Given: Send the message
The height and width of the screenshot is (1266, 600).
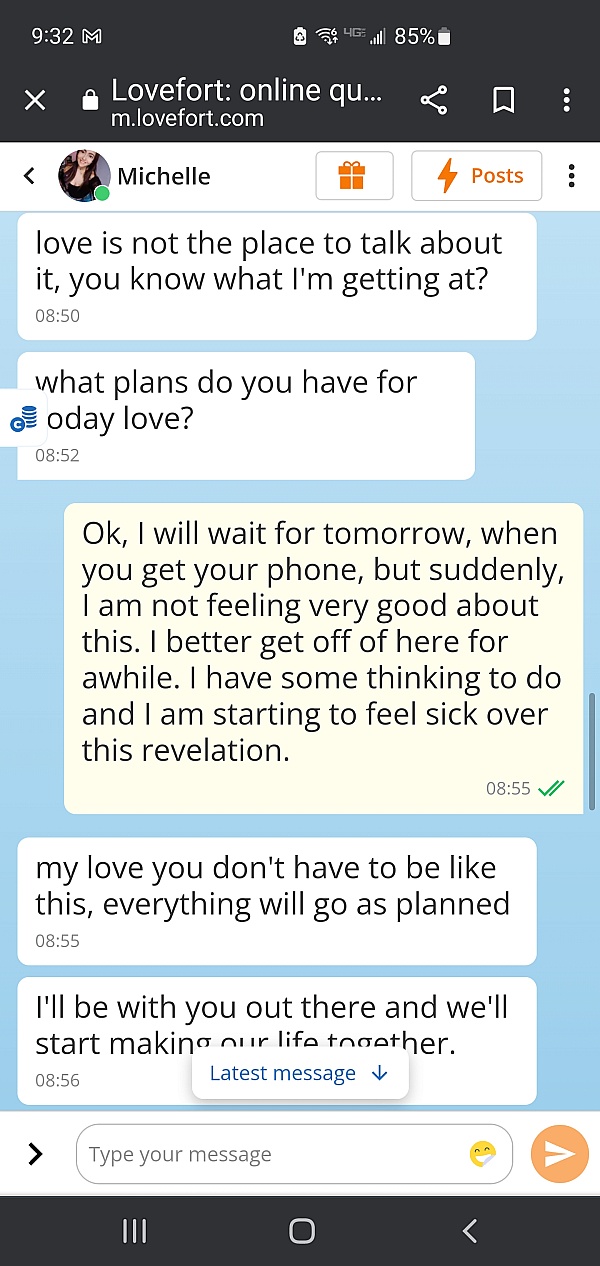Looking at the screenshot, I should 559,1154.
